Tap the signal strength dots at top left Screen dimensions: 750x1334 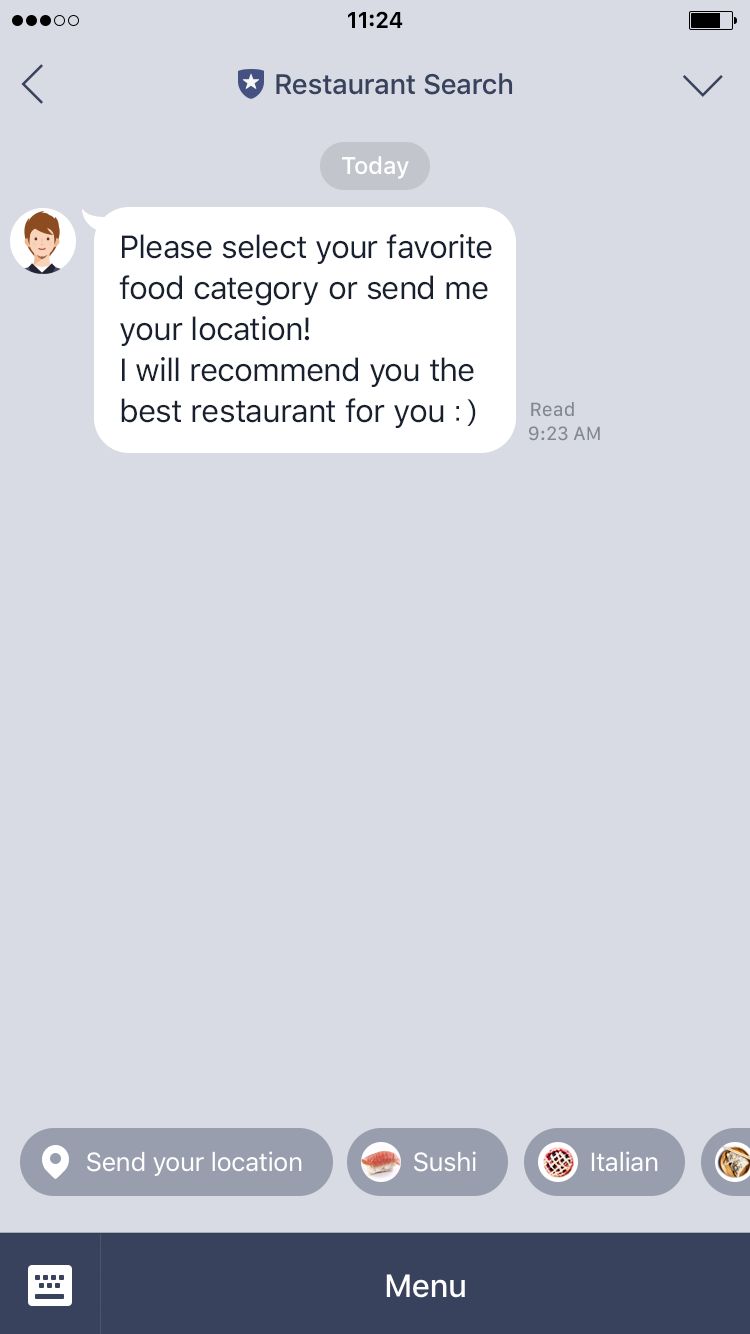coord(46,19)
